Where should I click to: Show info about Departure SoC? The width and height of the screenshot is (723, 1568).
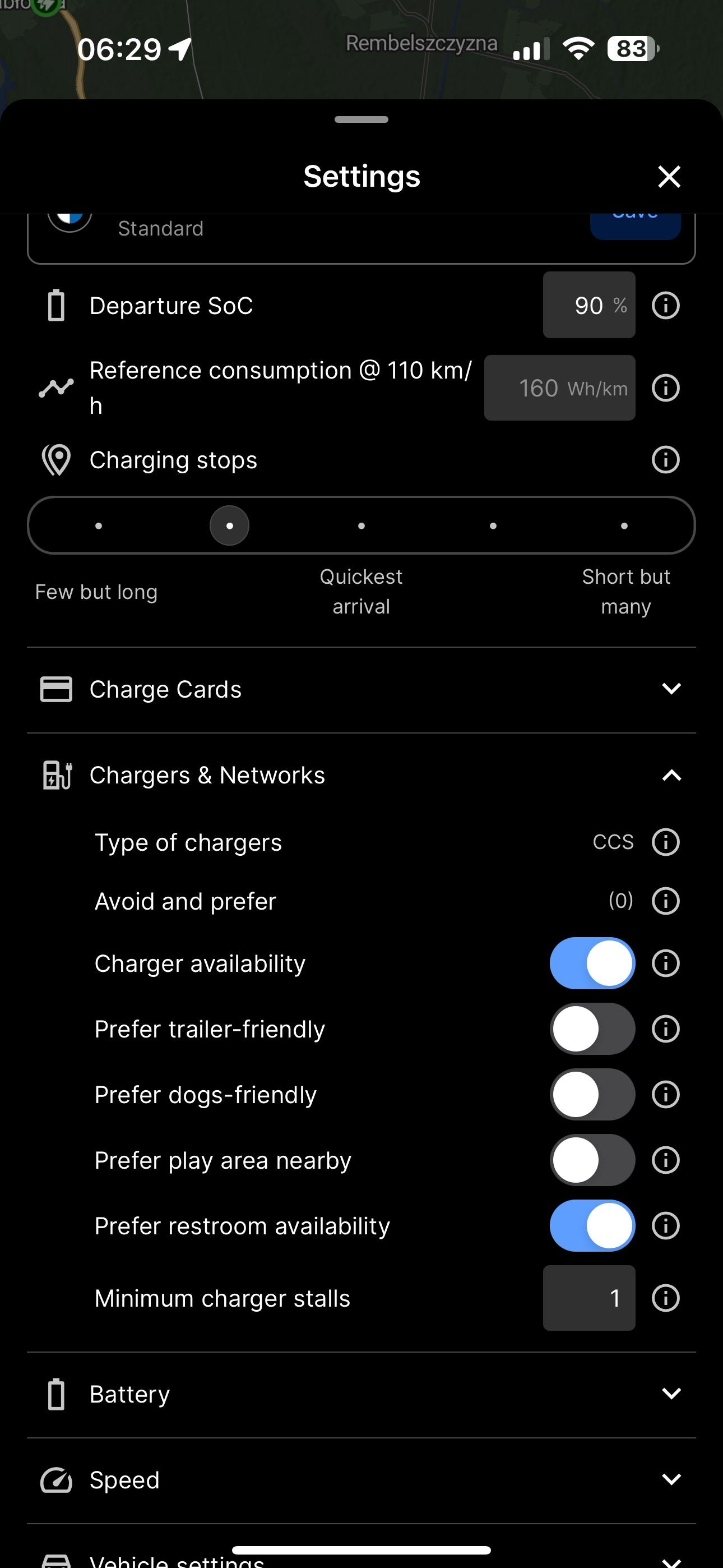(x=665, y=306)
